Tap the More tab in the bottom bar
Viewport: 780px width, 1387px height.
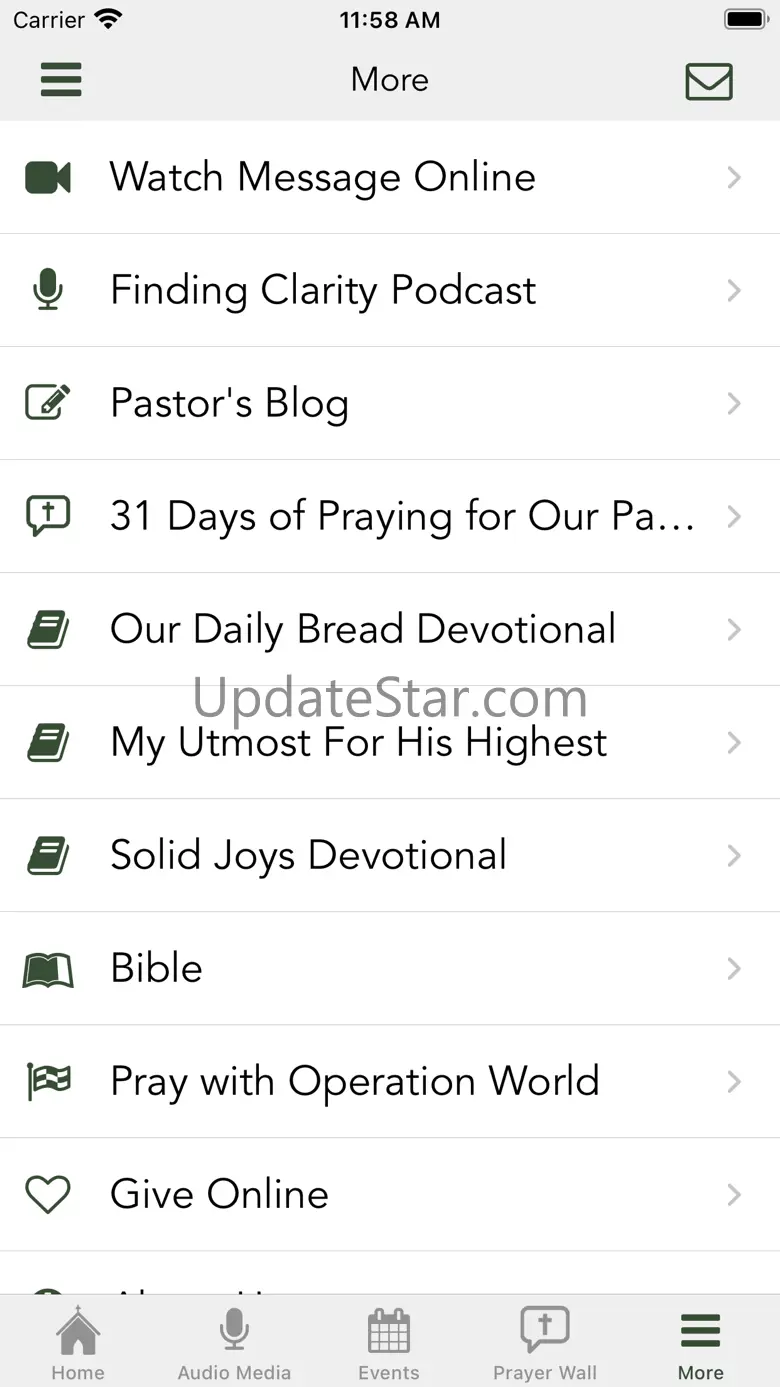[x=701, y=1343]
